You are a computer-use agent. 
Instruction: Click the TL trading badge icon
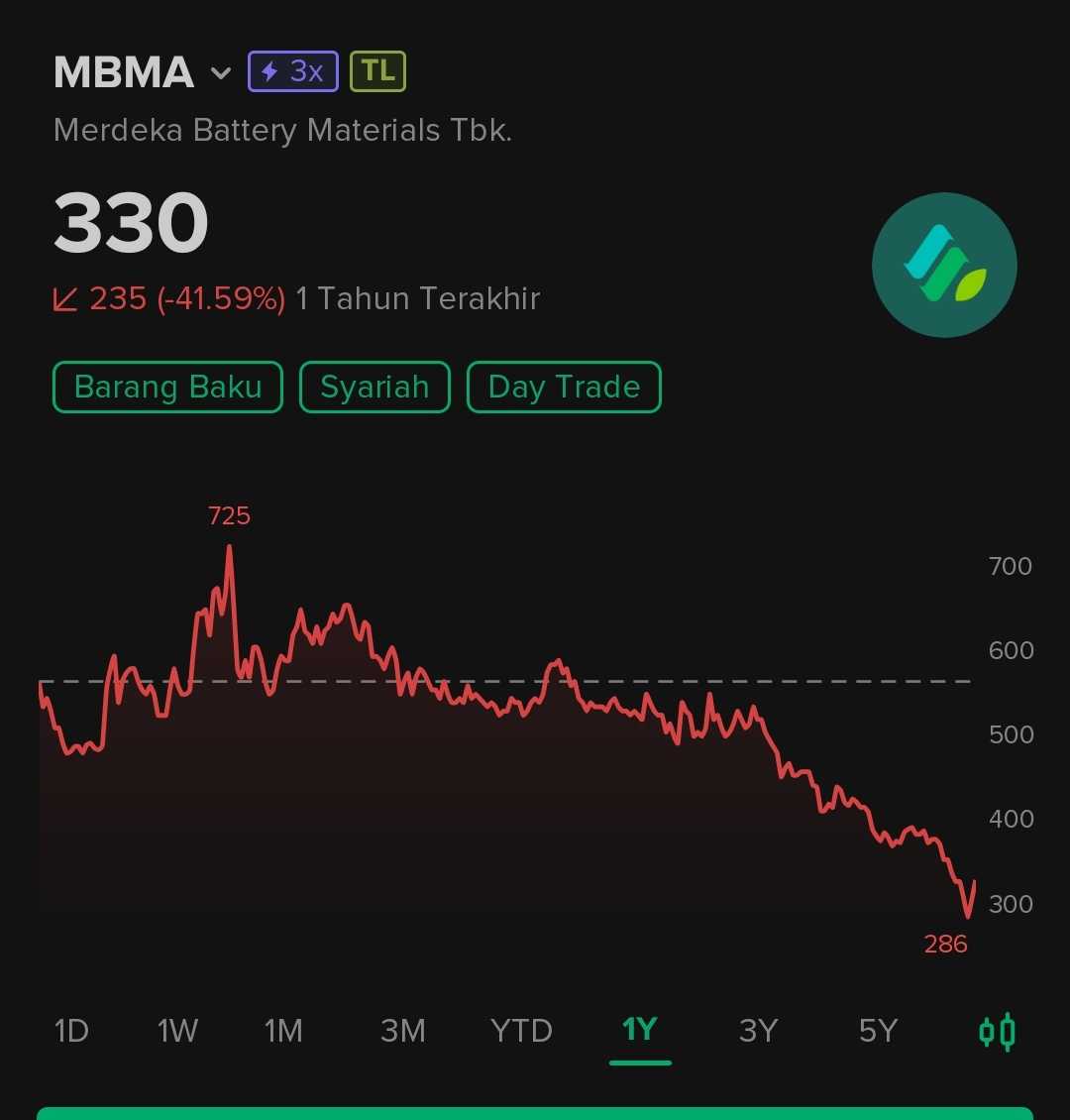[x=376, y=70]
